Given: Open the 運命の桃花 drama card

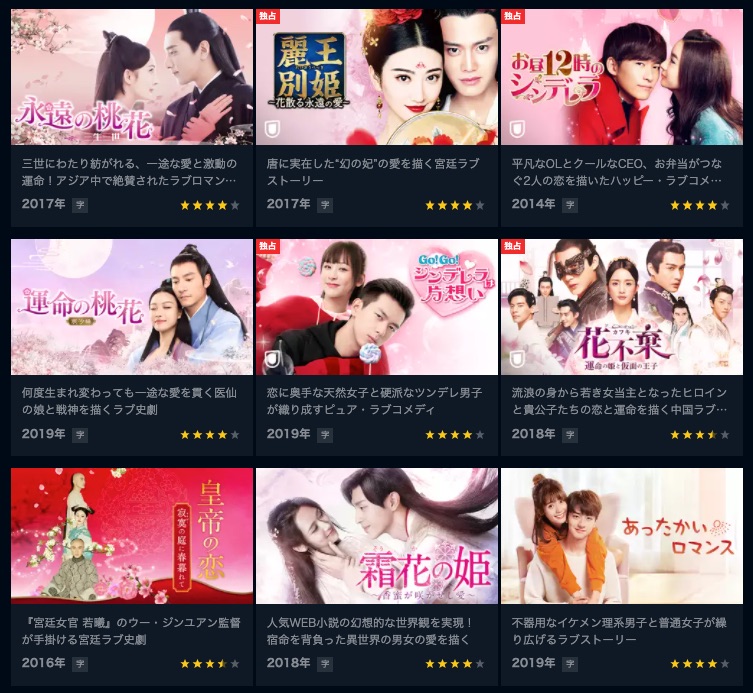Looking at the screenshot, I should pos(131,307).
